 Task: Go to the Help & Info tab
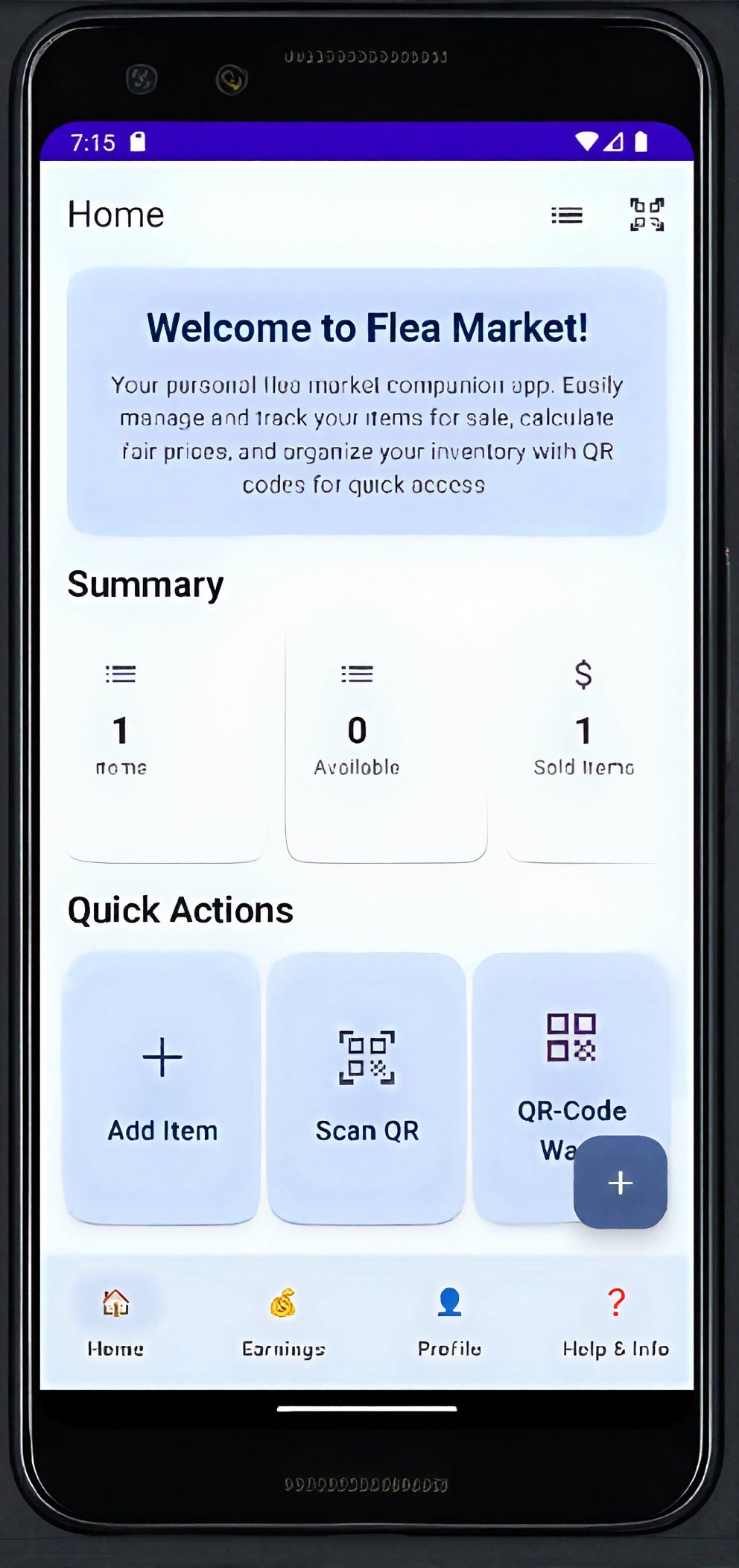pyautogui.click(x=615, y=1321)
